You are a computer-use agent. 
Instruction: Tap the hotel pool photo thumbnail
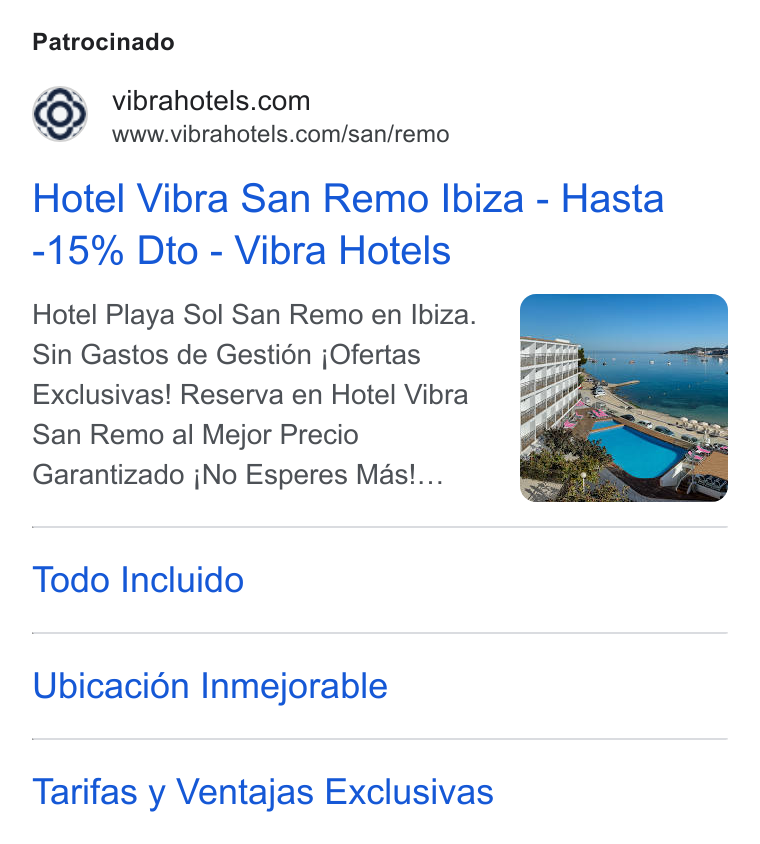[x=624, y=398]
